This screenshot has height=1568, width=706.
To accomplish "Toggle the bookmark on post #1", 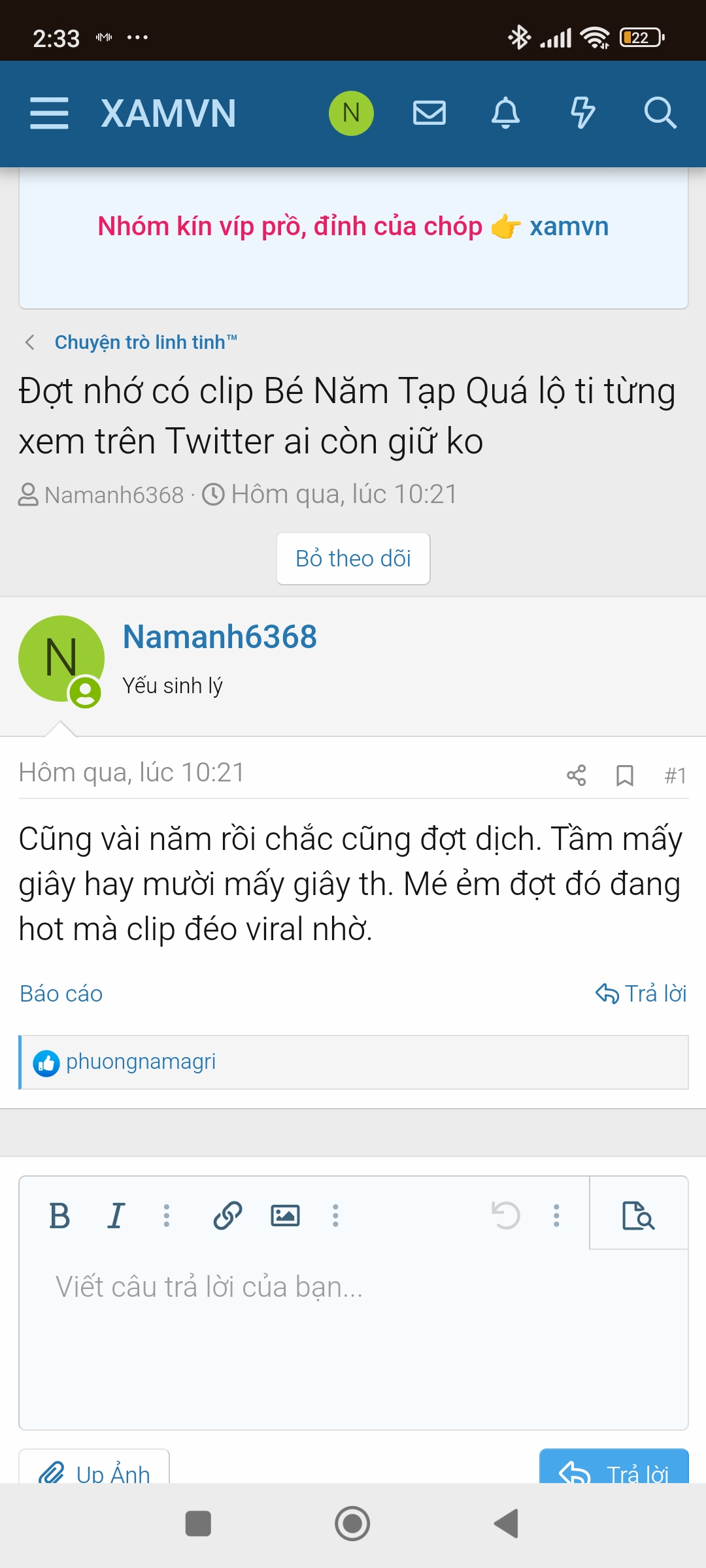I will coord(624,775).
